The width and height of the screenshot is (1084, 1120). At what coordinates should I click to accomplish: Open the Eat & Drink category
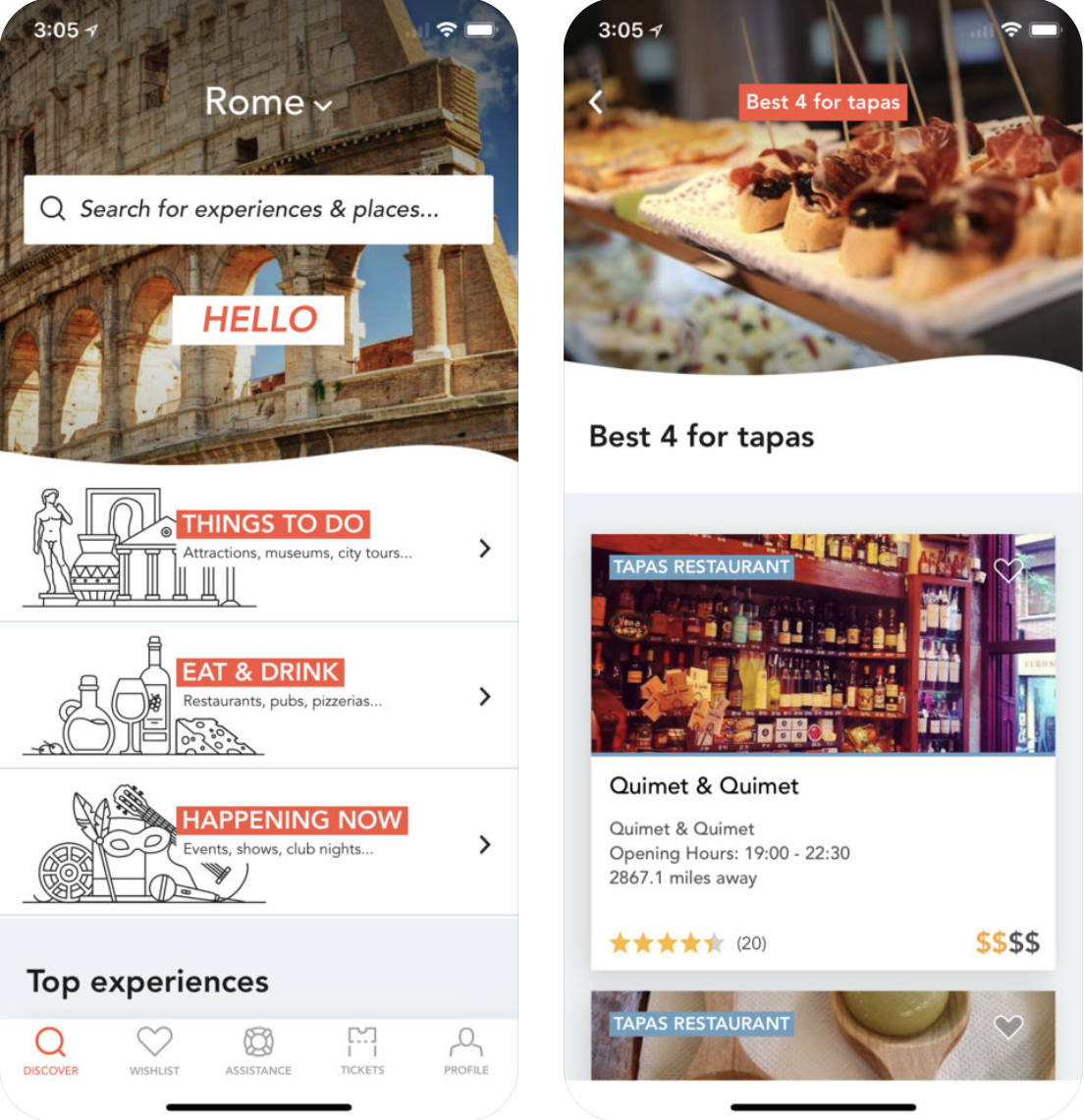[x=258, y=696]
